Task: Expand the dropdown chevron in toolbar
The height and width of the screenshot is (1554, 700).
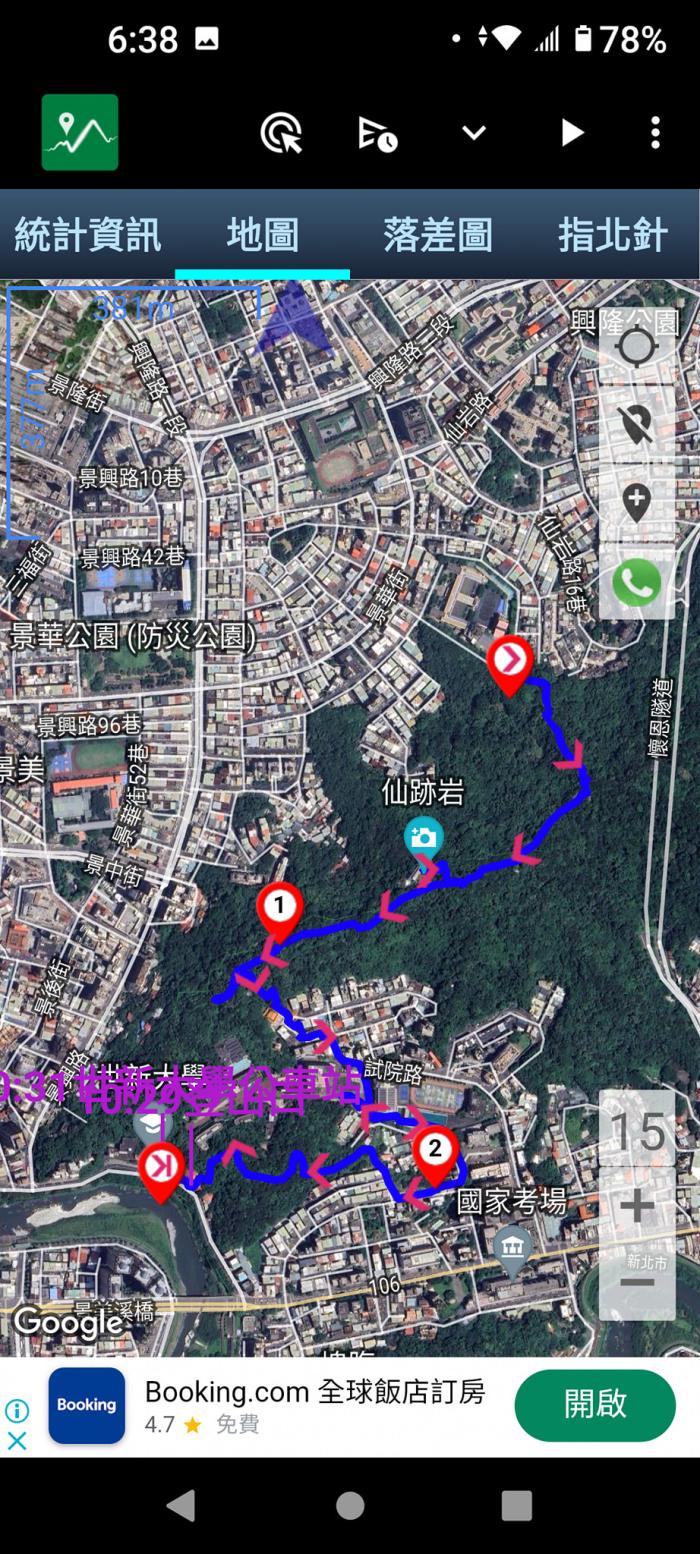Action: (x=474, y=133)
